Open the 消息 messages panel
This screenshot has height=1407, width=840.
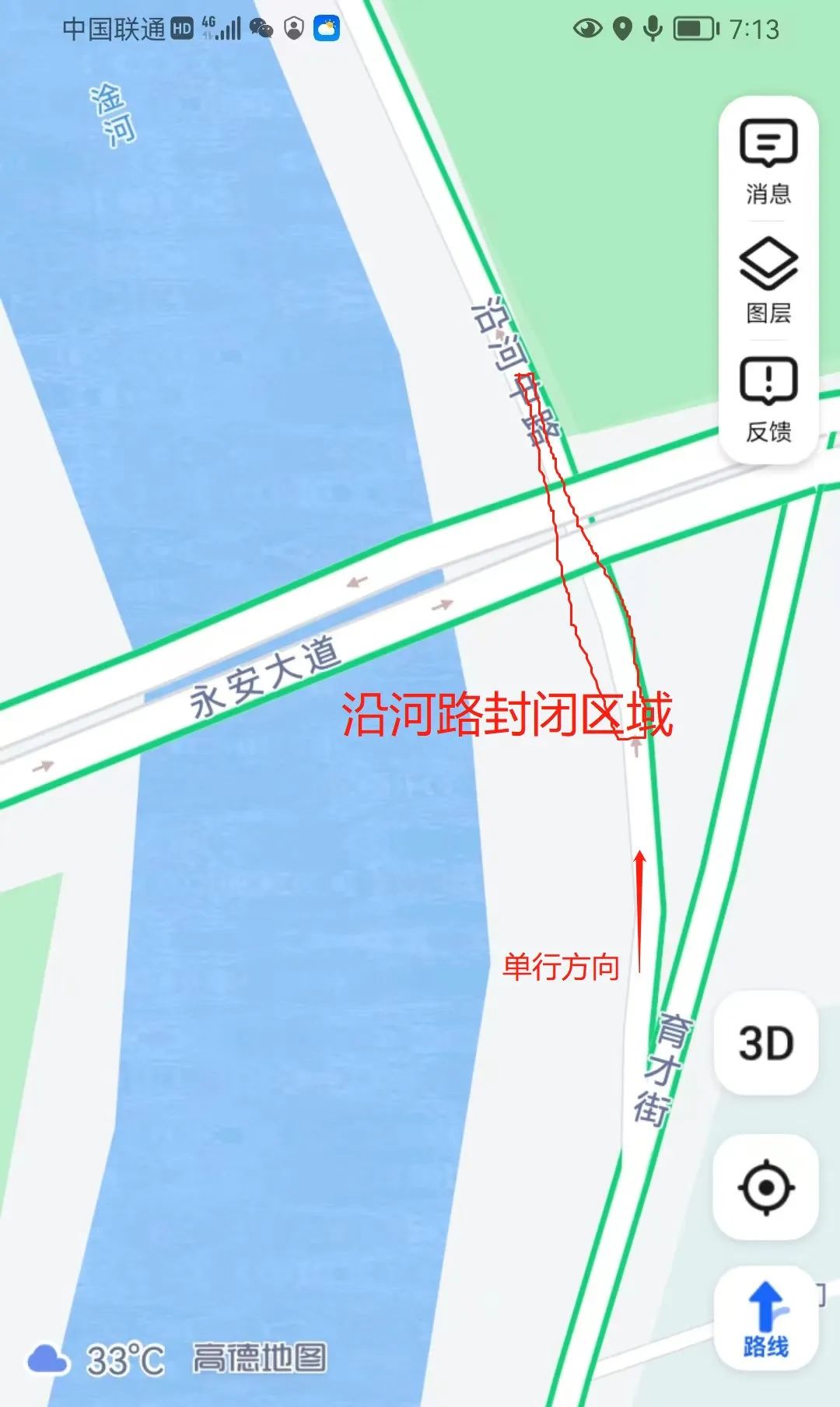pos(768,161)
